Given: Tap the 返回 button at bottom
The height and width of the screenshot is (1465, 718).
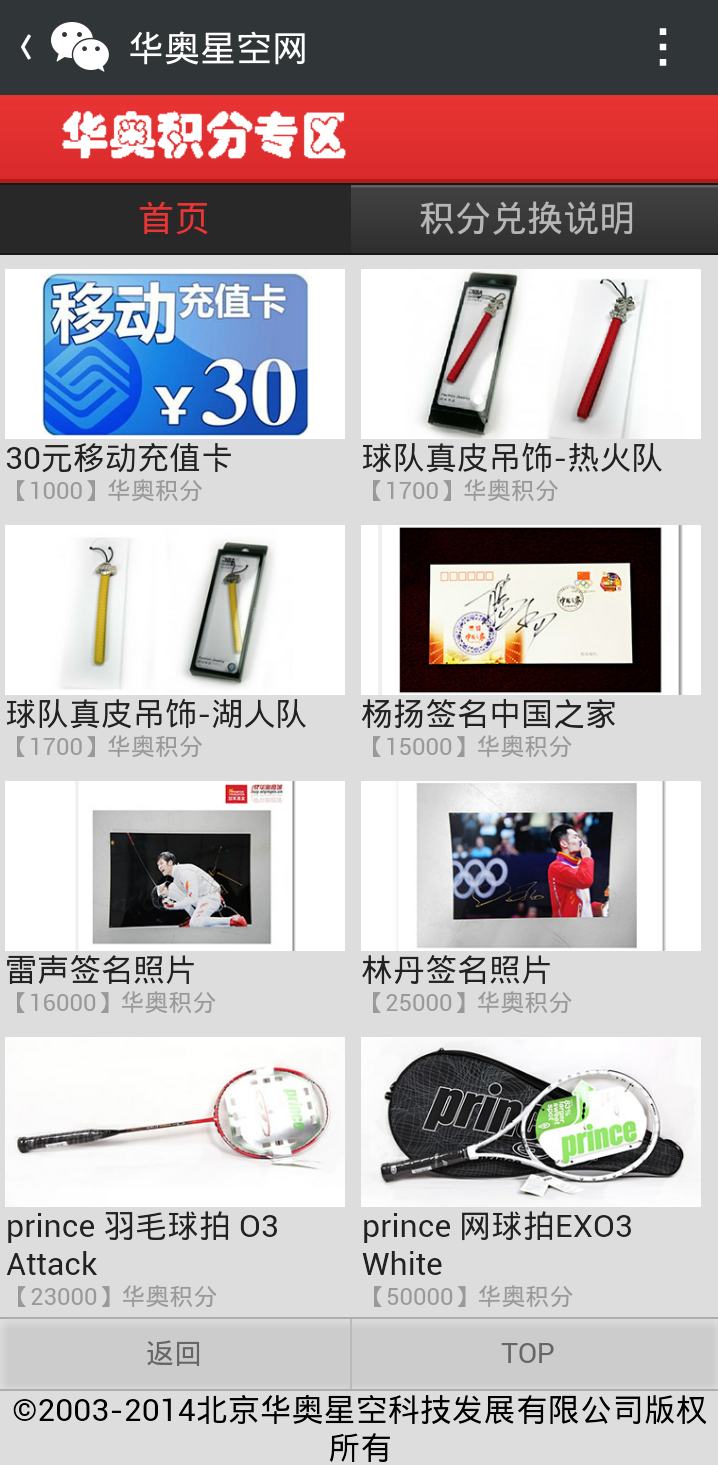Looking at the screenshot, I should point(175,1354).
